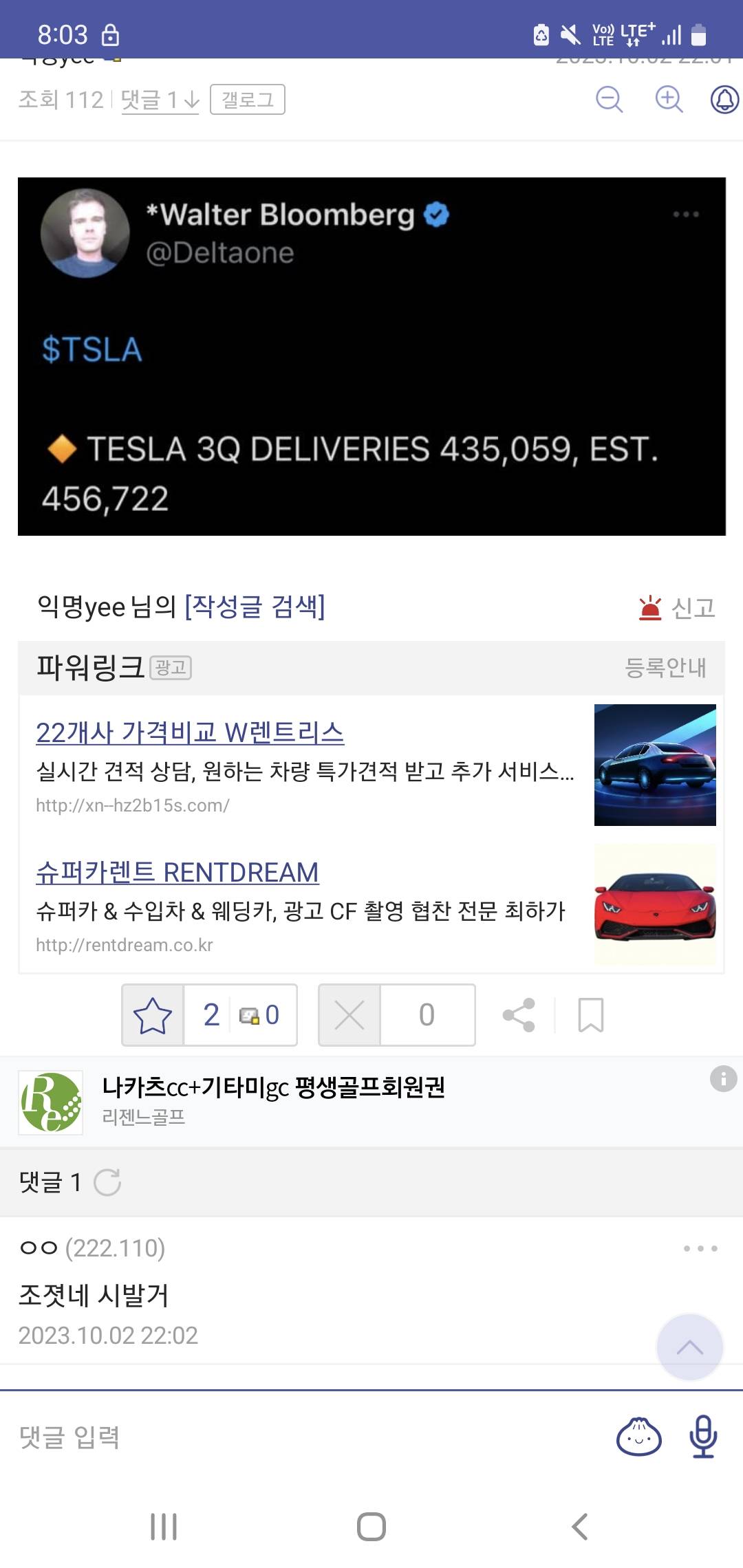The height and width of the screenshot is (1568, 743).
Task: Open the 평생골프회원권 ad banner
Action: point(274,1088)
